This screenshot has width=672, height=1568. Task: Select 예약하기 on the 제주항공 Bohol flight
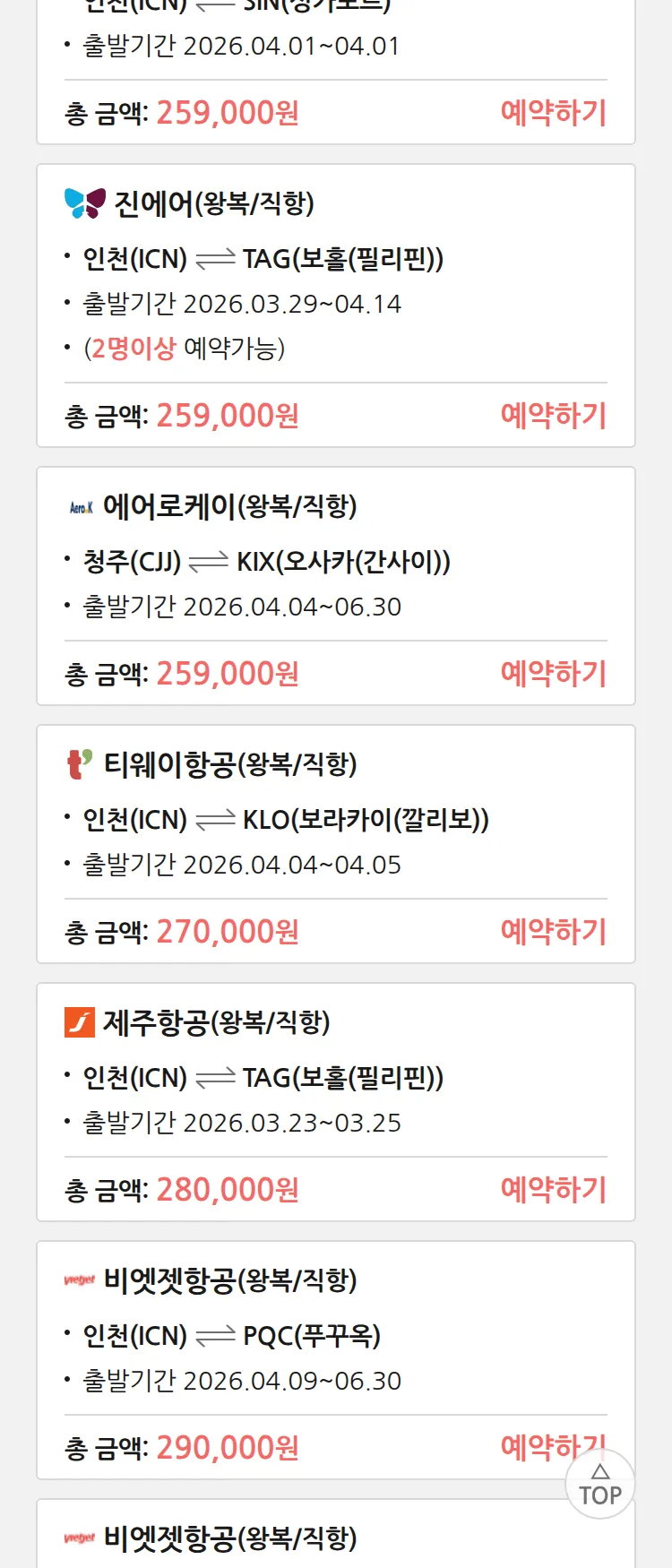click(x=553, y=1190)
